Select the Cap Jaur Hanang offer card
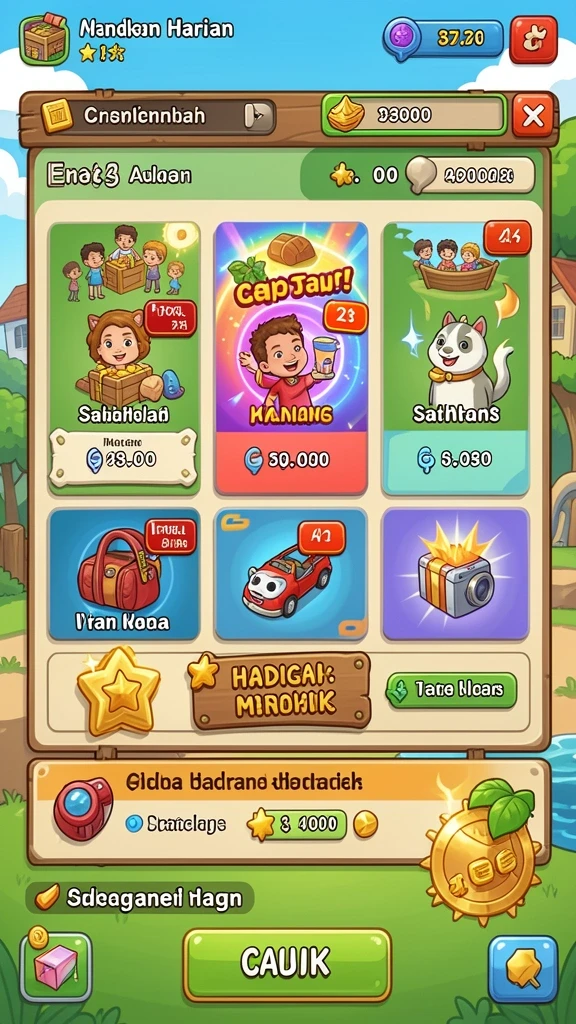This screenshot has height=1024, width=576. point(291,359)
